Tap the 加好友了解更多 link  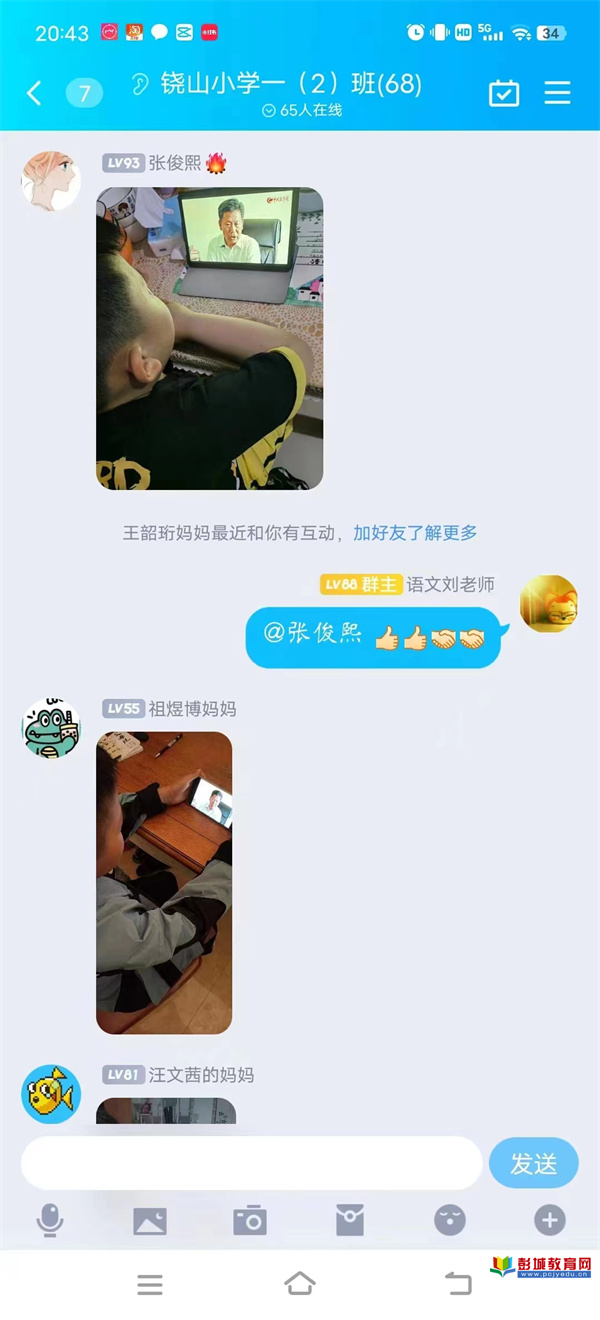tap(415, 533)
